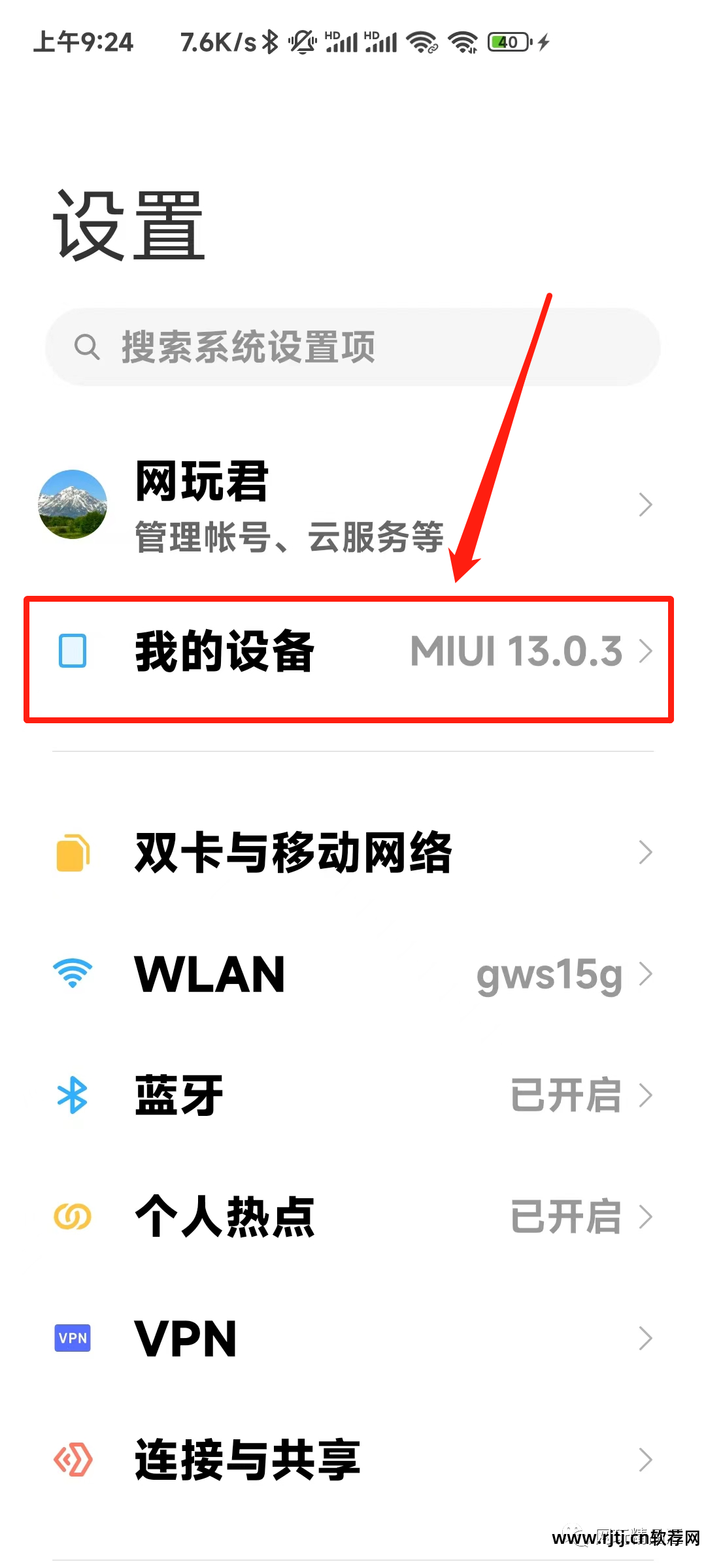This screenshot has height=1568, width=706.
Task: Click the VPN icon
Action: (x=72, y=1338)
